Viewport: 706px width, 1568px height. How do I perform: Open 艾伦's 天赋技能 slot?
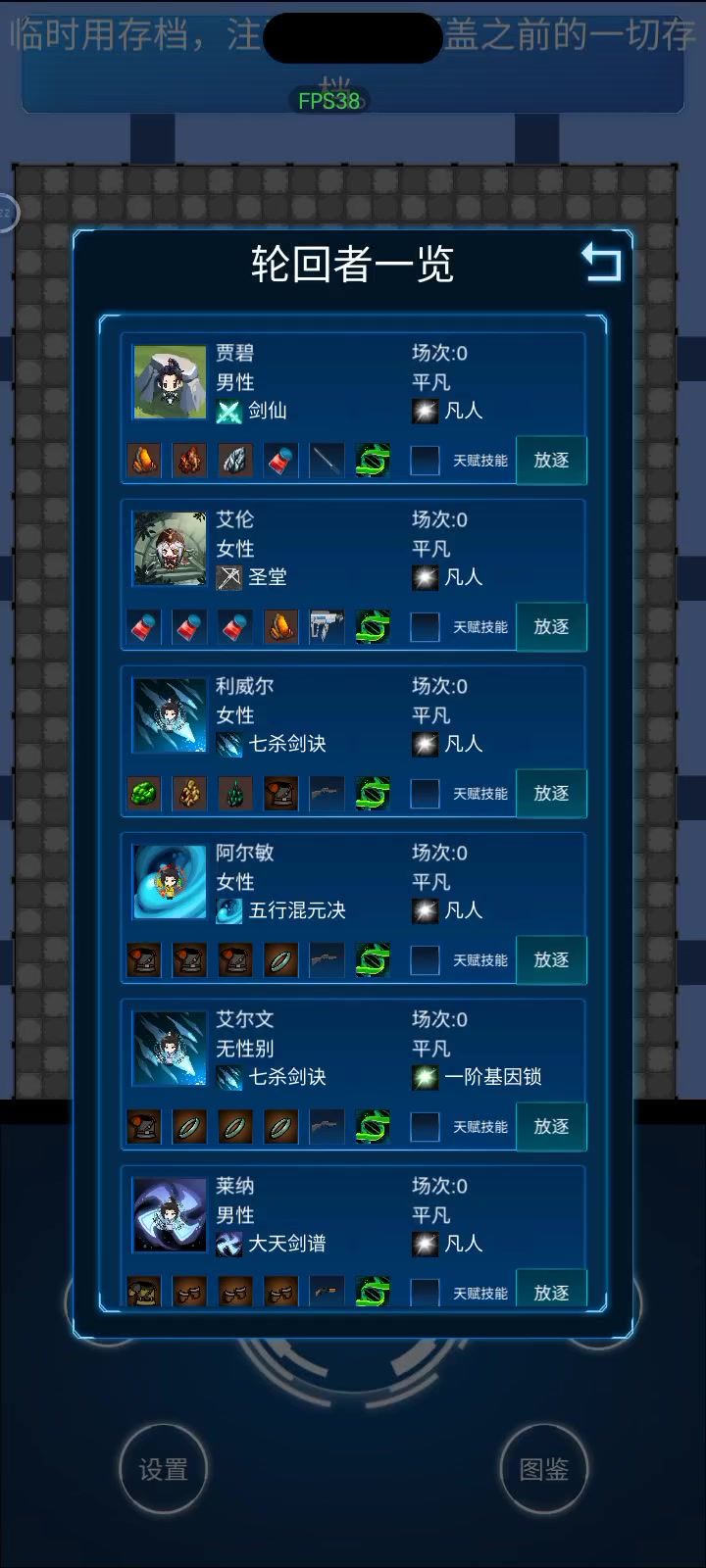click(x=425, y=627)
